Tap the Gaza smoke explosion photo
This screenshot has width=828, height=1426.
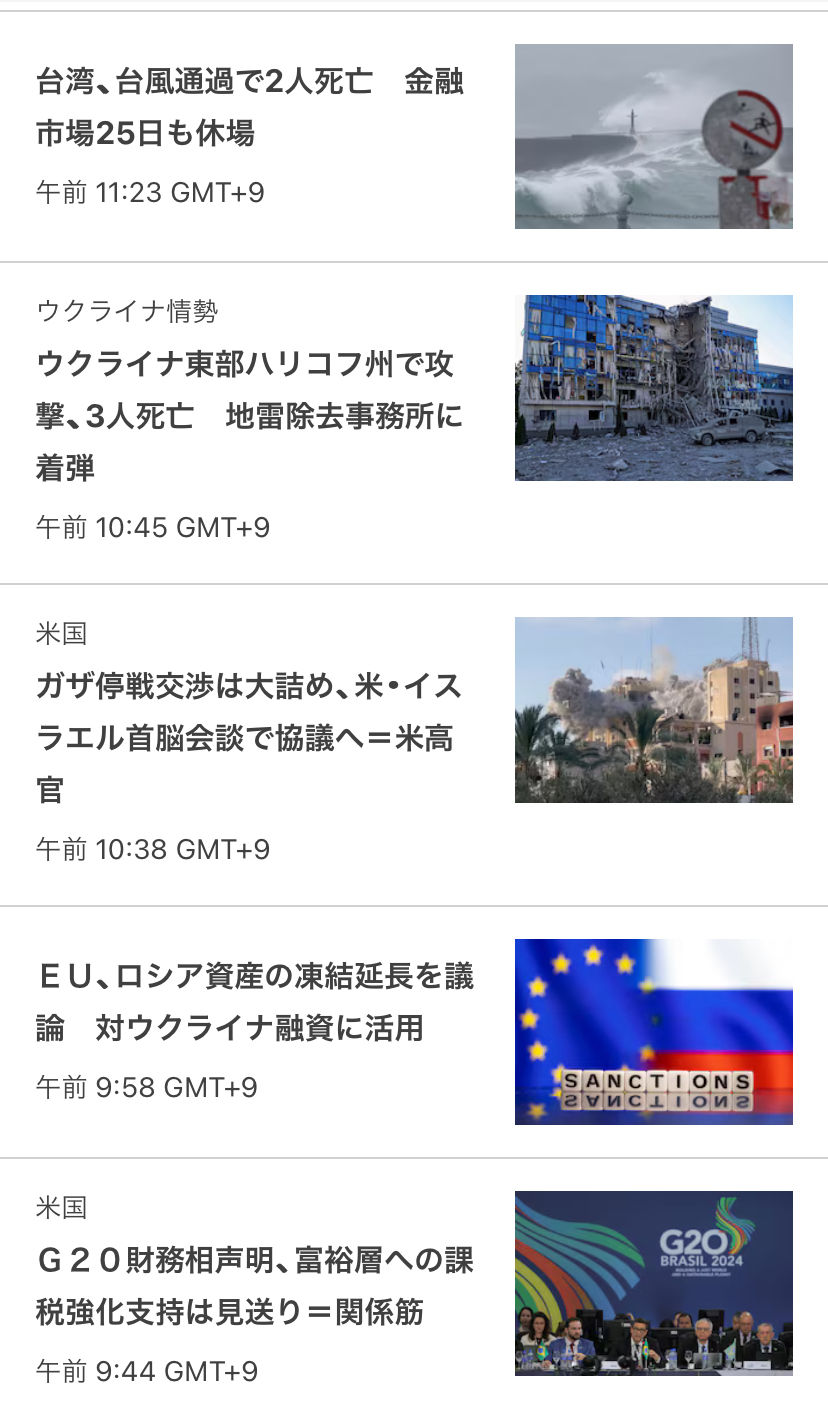click(x=654, y=710)
